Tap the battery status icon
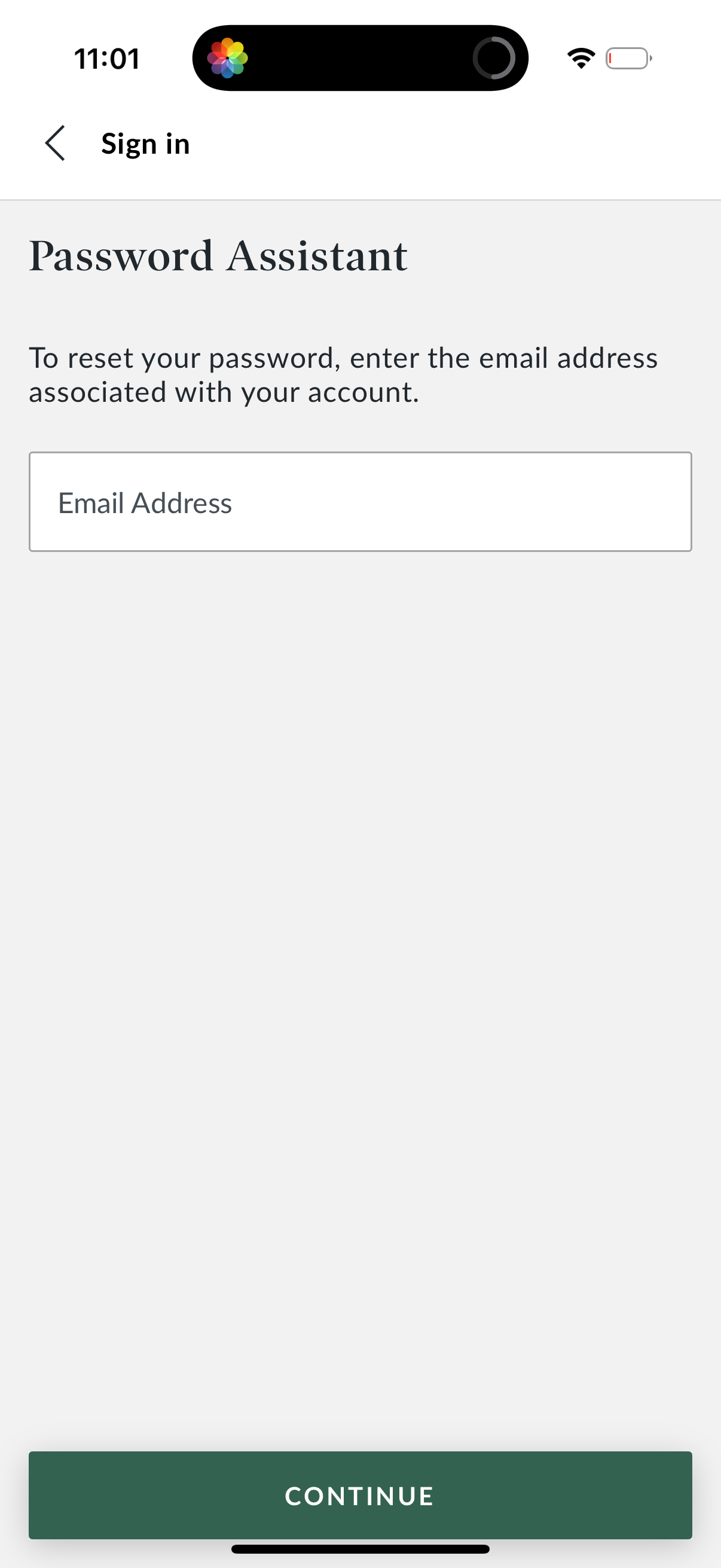This screenshot has height=1568, width=721. click(x=628, y=58)
